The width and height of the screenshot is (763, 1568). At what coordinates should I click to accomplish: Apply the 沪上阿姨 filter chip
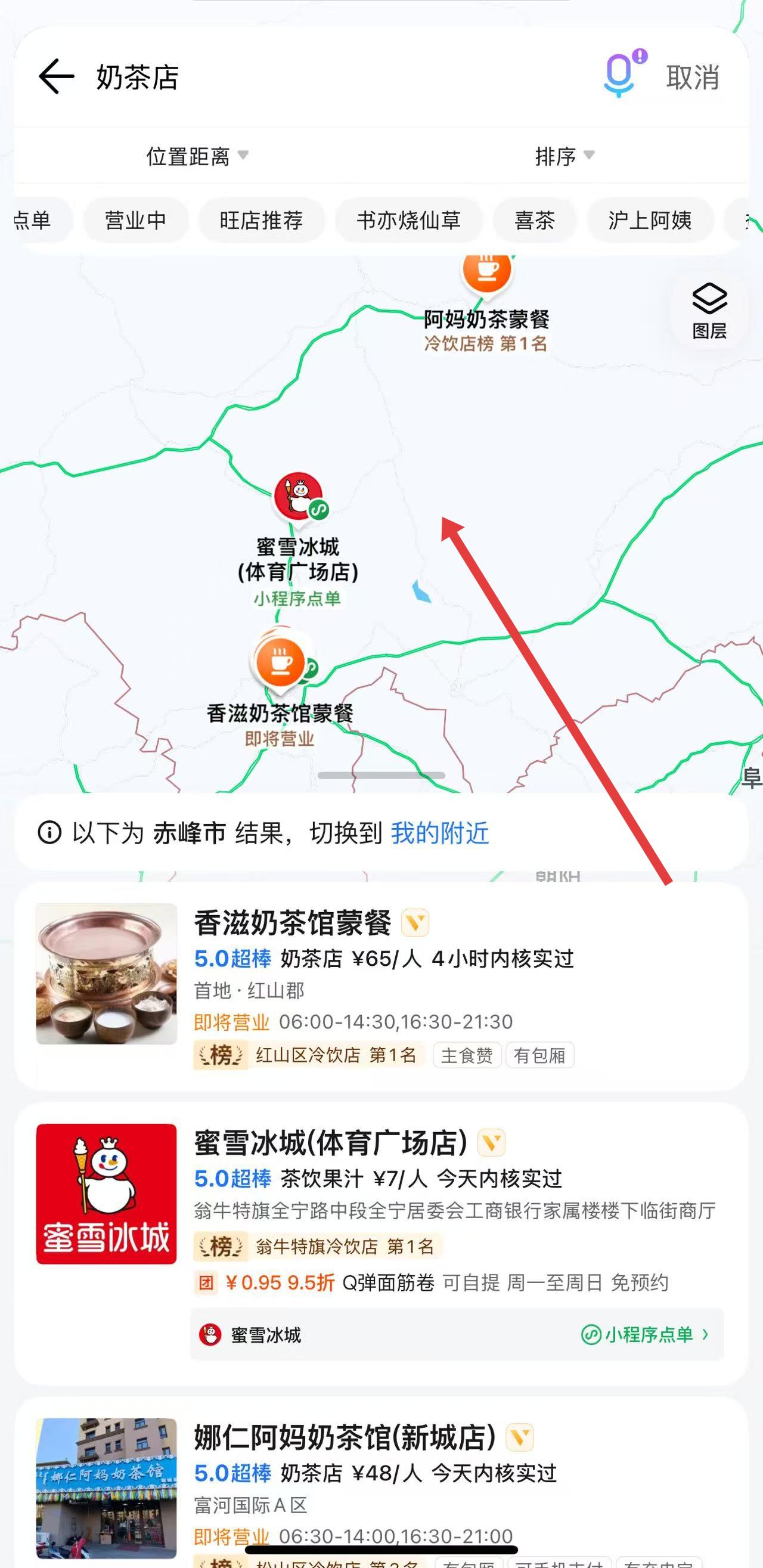pos(649,221)
